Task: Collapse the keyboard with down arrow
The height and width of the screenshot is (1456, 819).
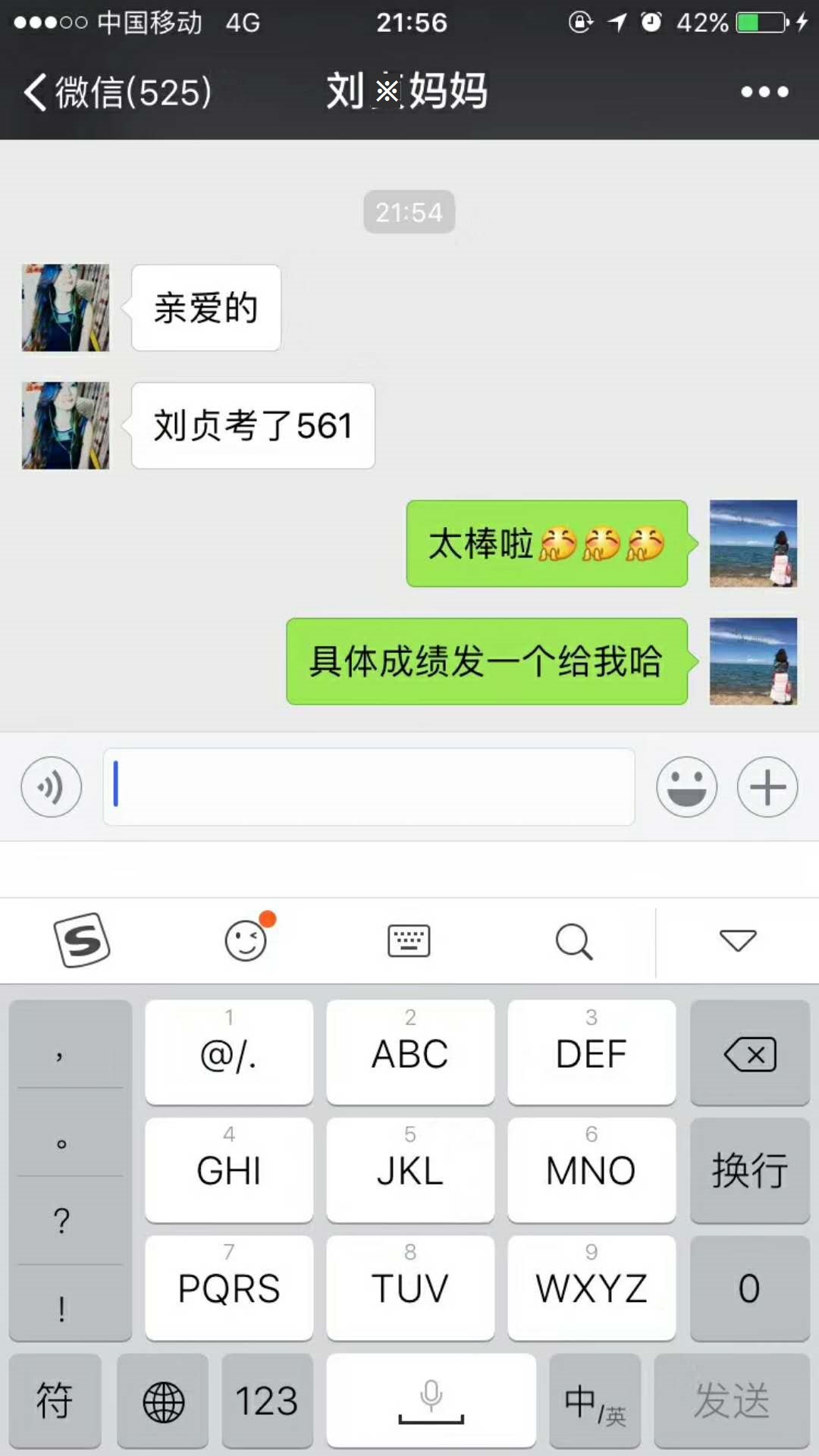Action: 737,940
